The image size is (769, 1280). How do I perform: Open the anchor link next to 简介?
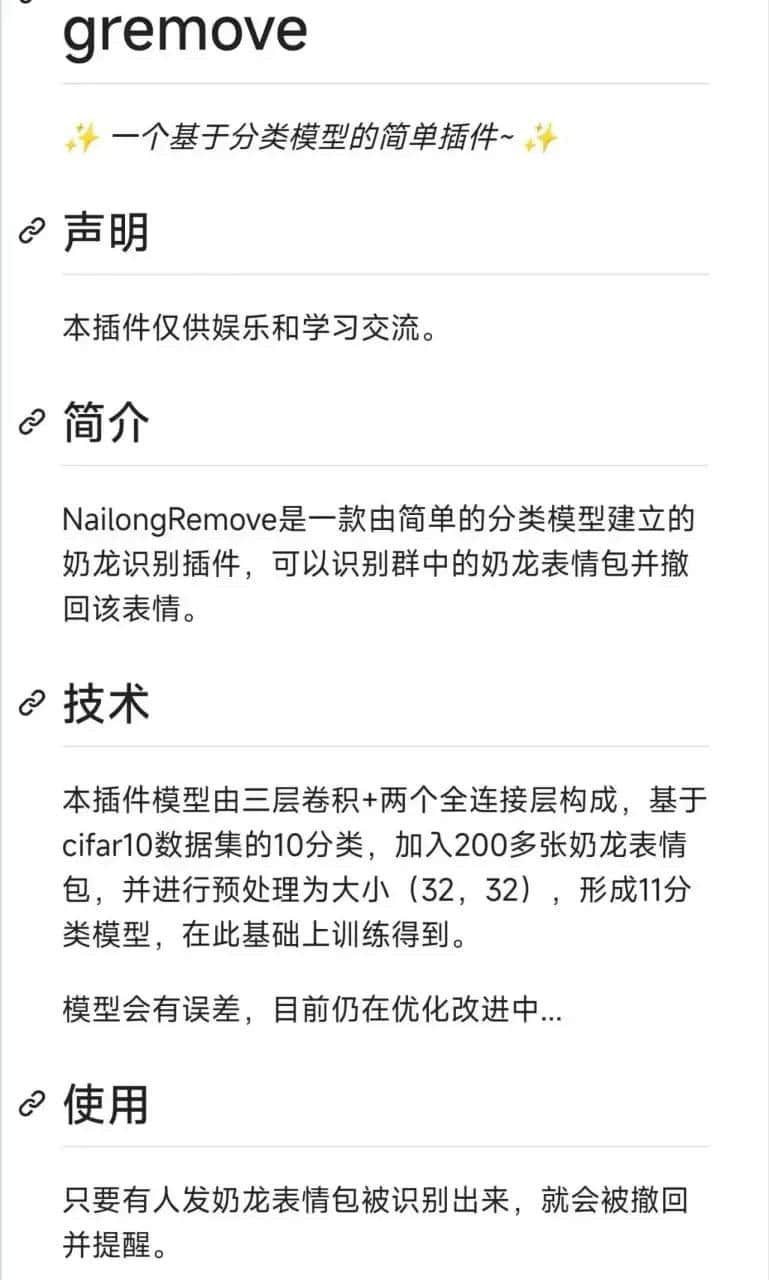[32, 423]
